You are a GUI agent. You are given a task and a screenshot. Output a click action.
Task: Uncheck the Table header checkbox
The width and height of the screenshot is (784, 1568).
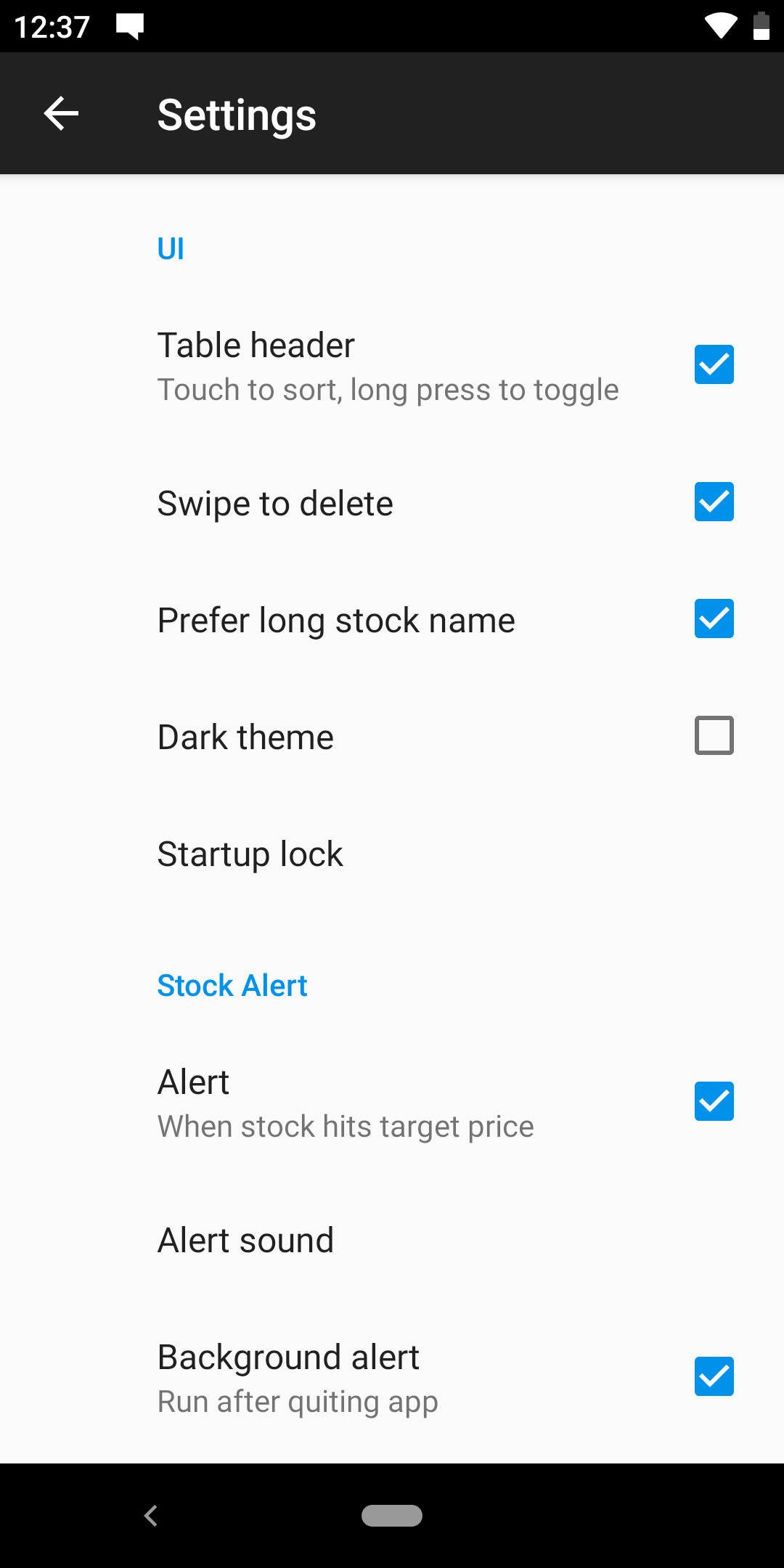[x=714, y=364]
